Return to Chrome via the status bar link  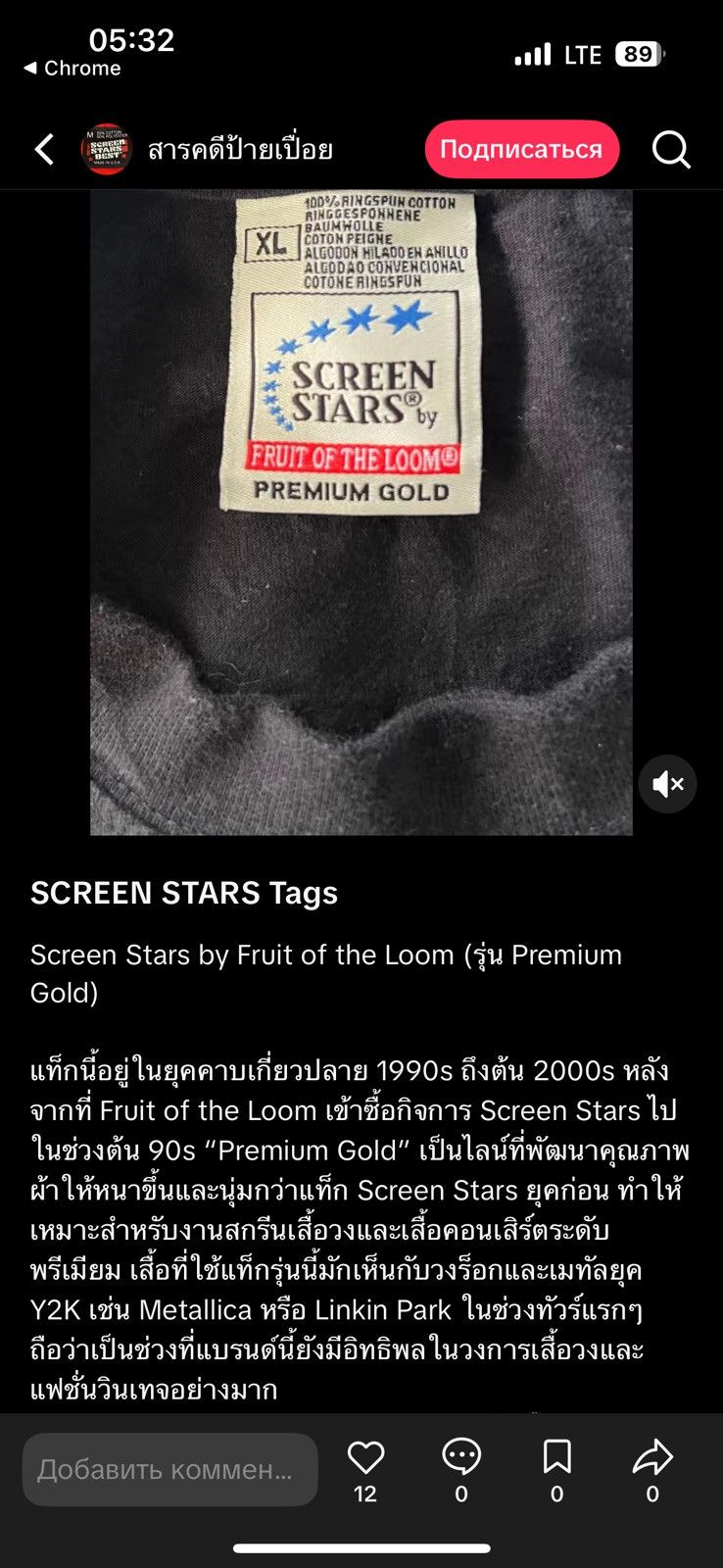pos(72,69)
